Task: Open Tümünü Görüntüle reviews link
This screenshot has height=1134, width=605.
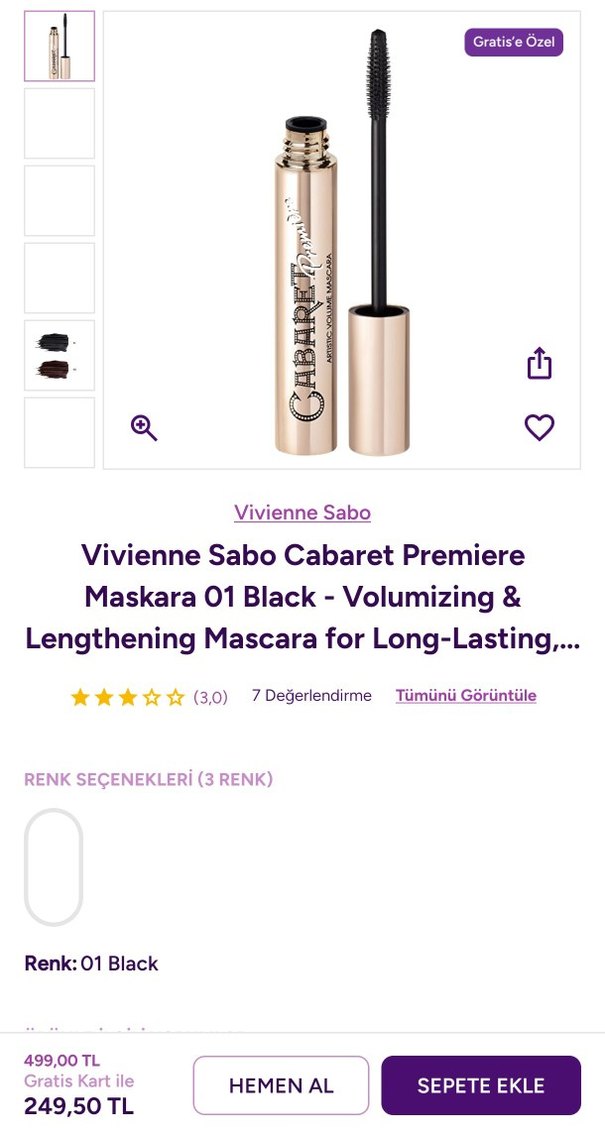Action: [x=465, y=696]
